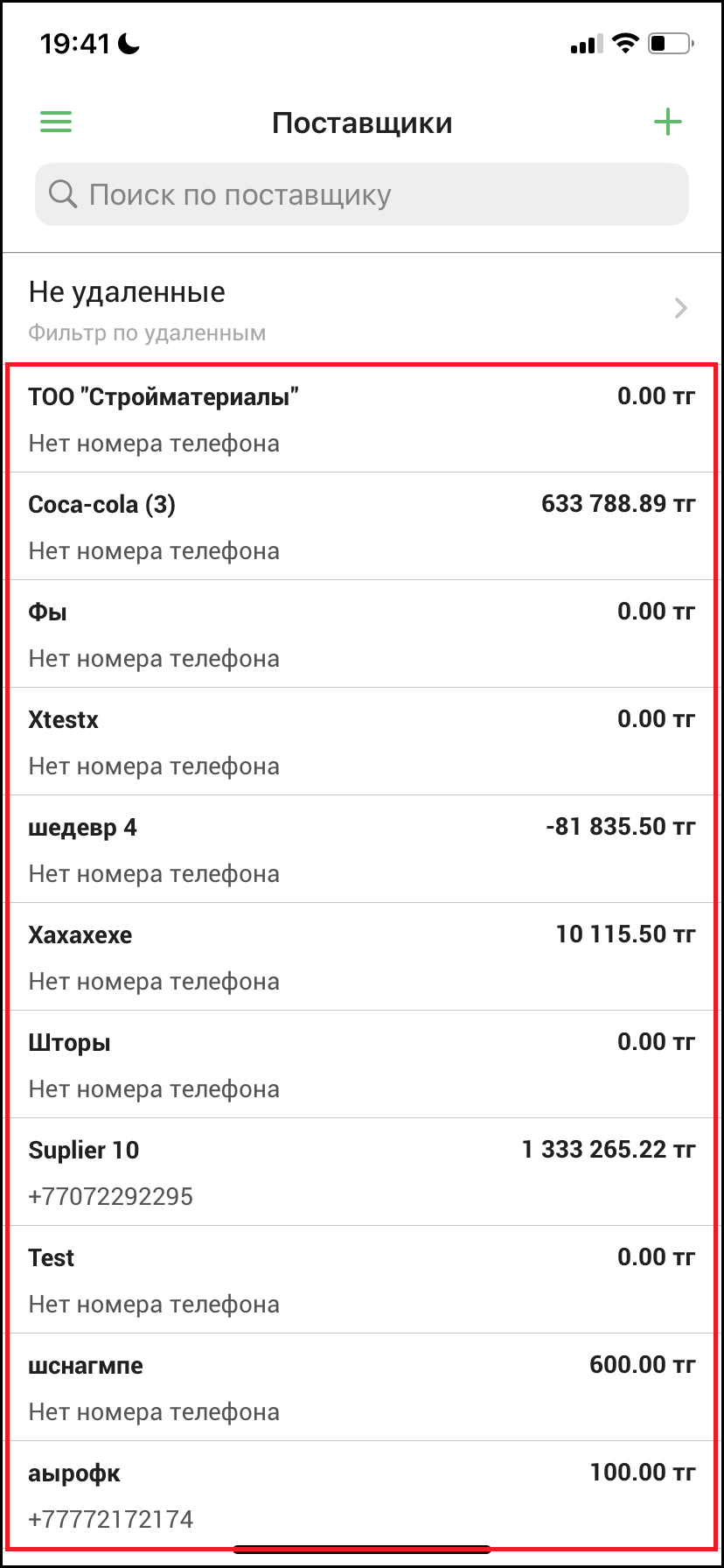The height and width of the screenshot is (1568, 724).
Task: Open supplier шснагмпе
Action: pyautogui.click(x=362, y=1388)
